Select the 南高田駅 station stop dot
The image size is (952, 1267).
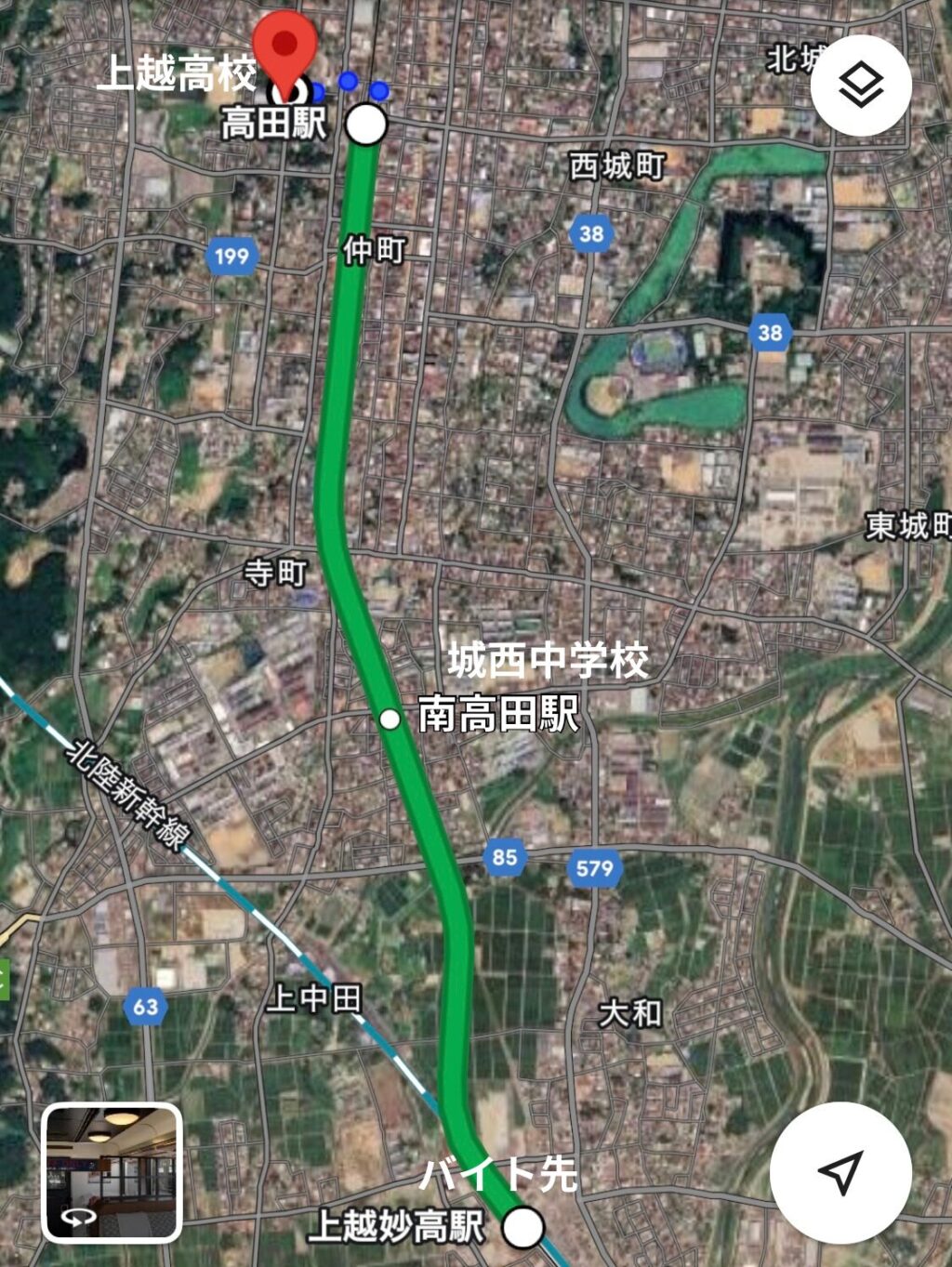(x=390, y=718)
